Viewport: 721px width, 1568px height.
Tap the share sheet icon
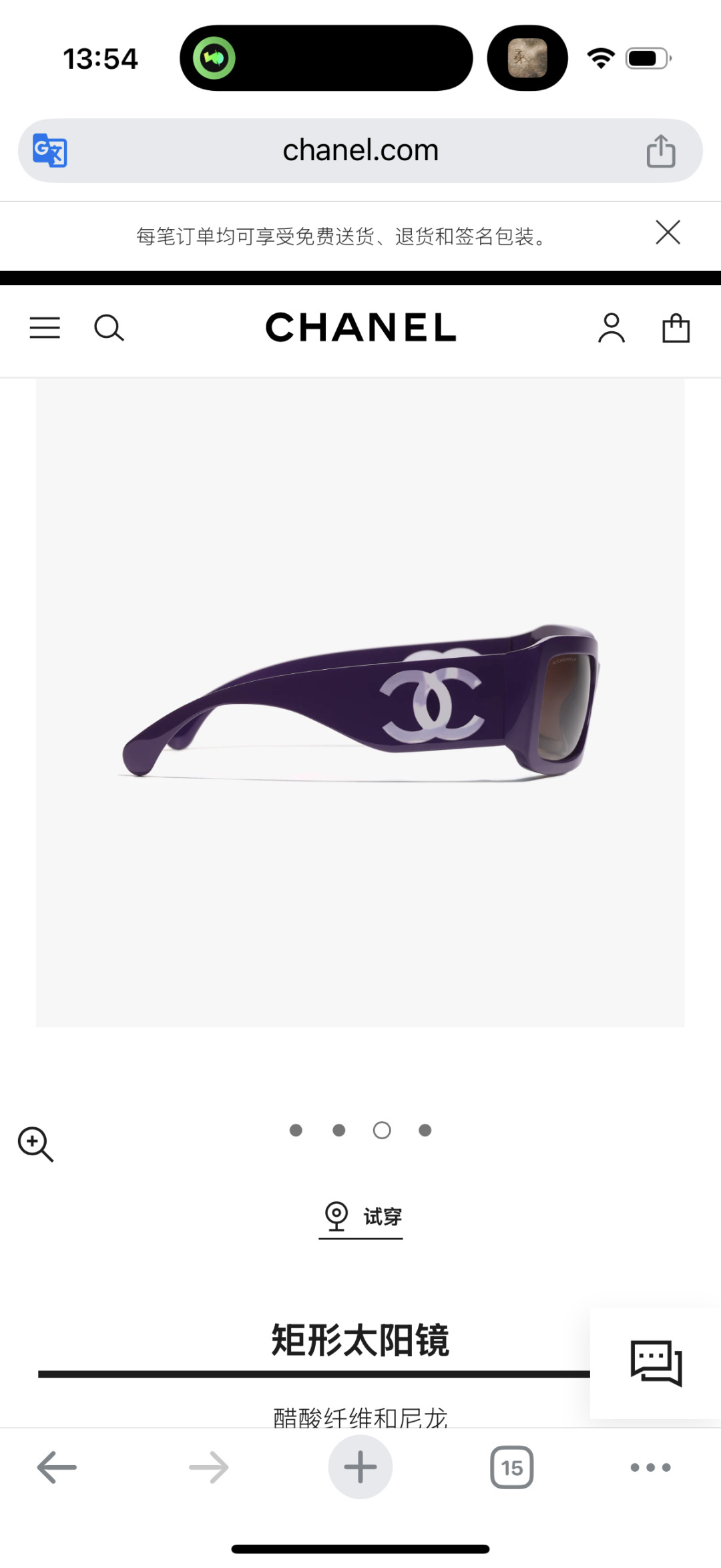(x=660, y=150)
